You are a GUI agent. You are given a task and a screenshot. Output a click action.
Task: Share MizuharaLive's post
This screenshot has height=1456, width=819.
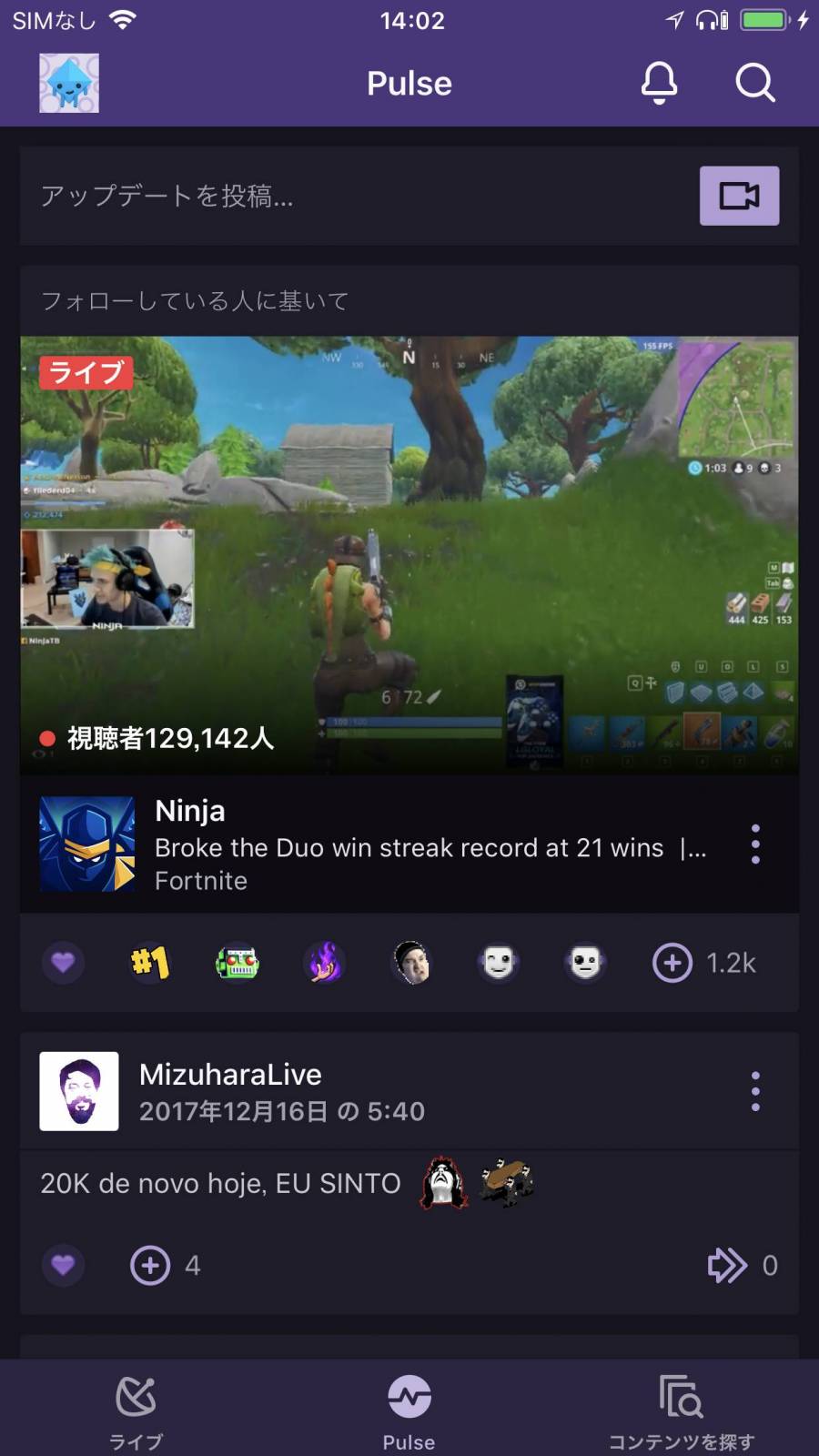[727, 1265]
